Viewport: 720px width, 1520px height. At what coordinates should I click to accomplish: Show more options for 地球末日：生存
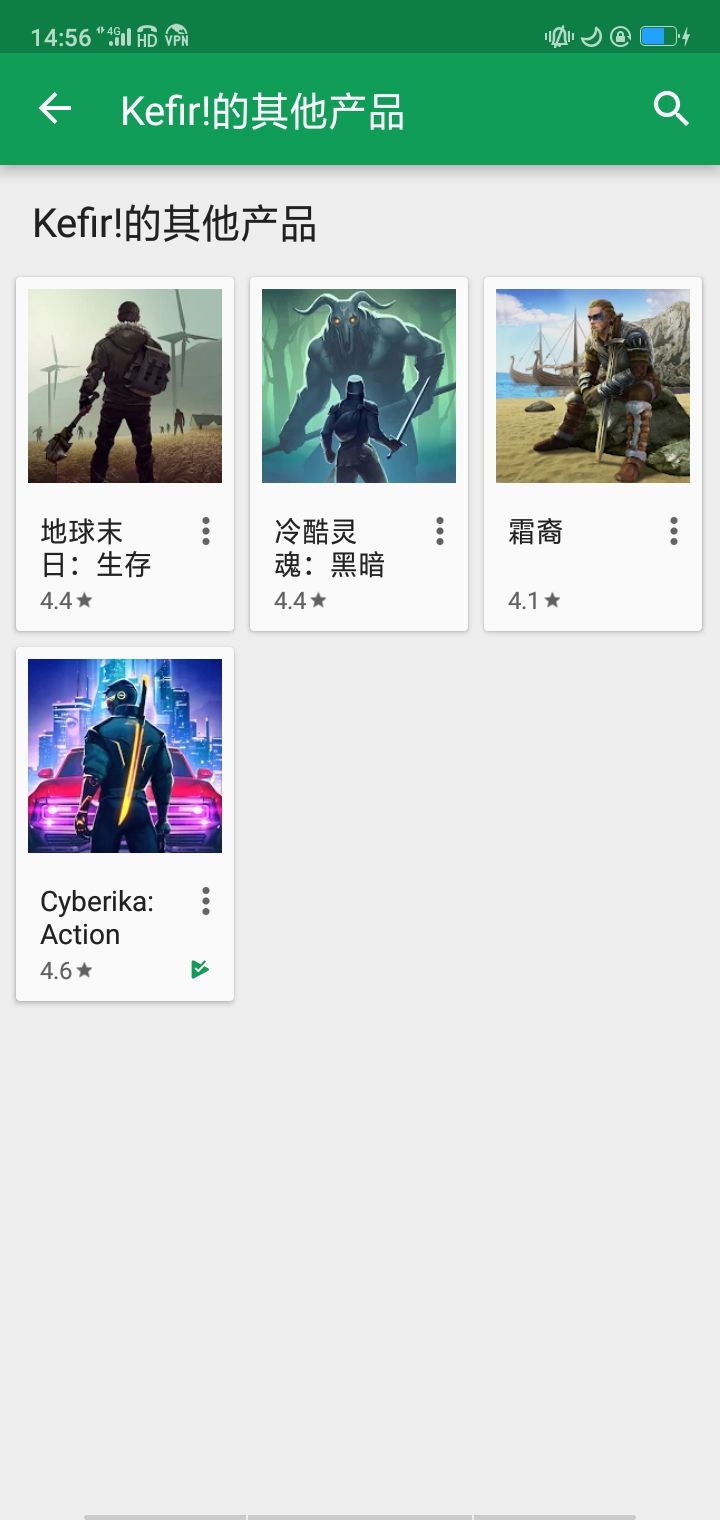point(206,531)
